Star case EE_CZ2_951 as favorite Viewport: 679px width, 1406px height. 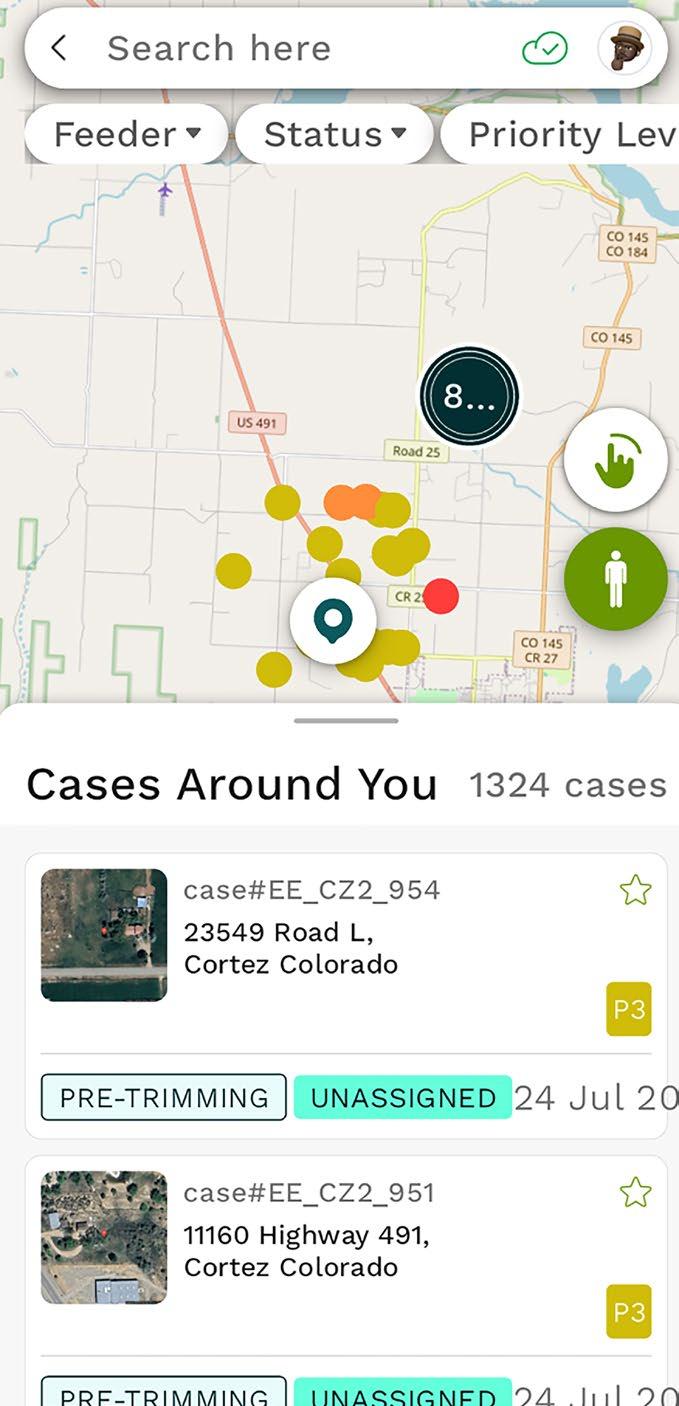pyautogui.click(x=635, y=1192)
